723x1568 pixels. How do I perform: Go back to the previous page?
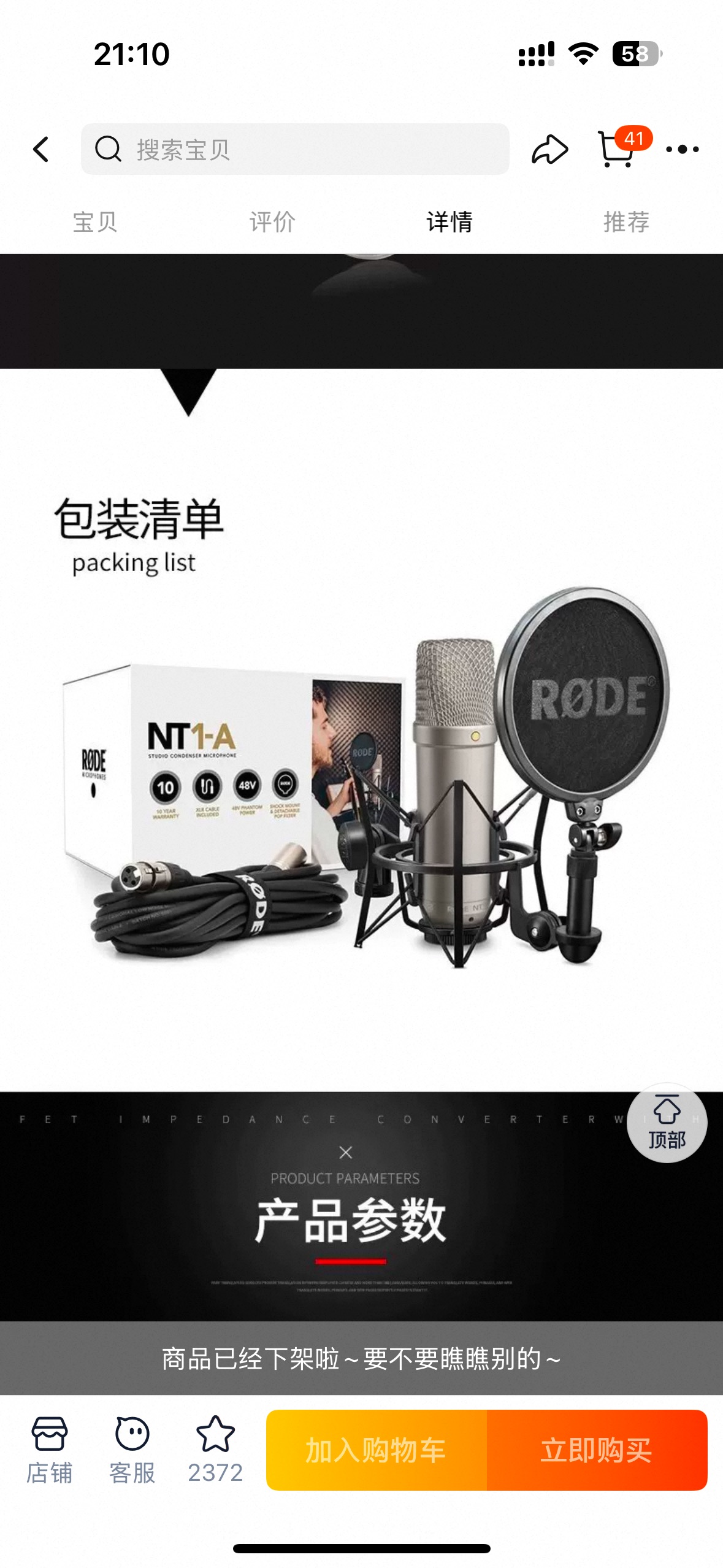point(41,149)
